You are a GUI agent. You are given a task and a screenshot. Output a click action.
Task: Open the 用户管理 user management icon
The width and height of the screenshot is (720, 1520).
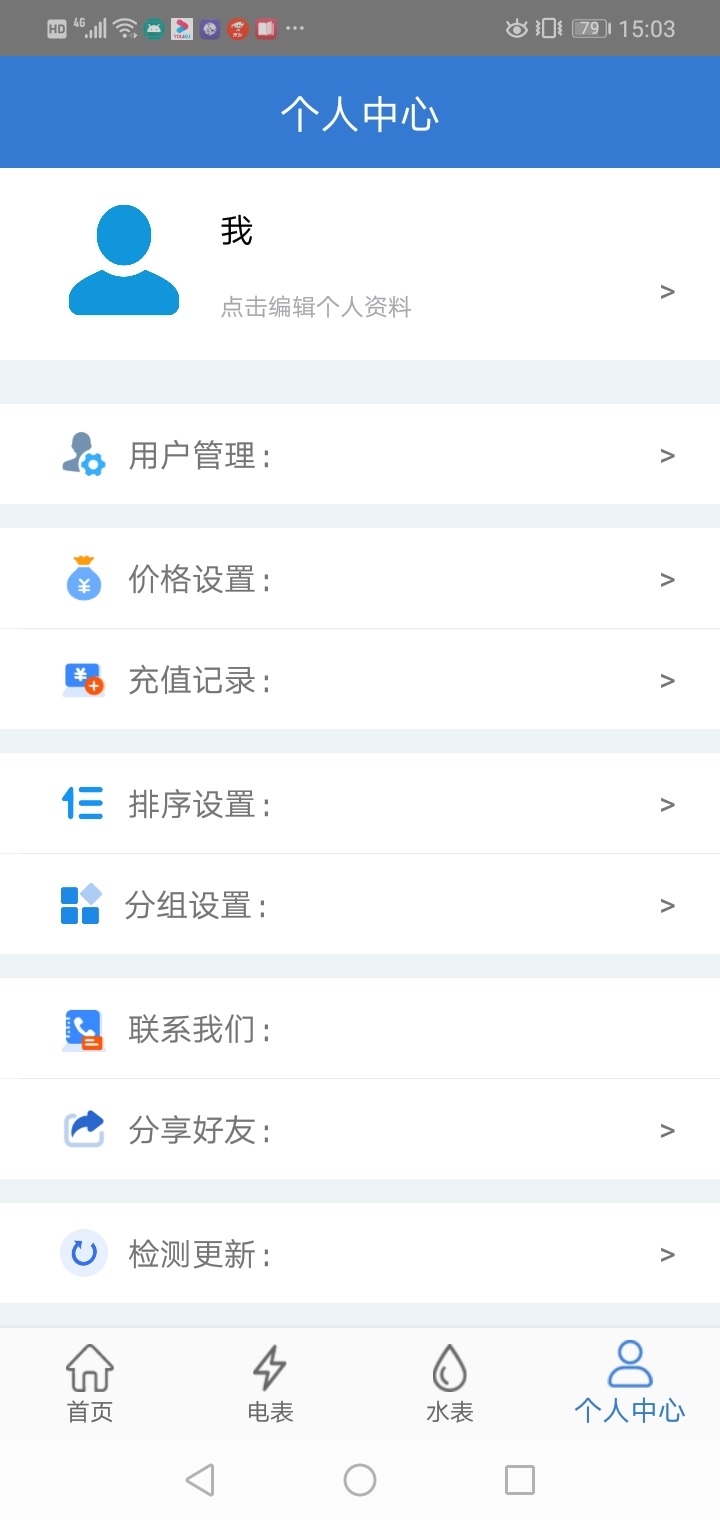pos(83,455)
